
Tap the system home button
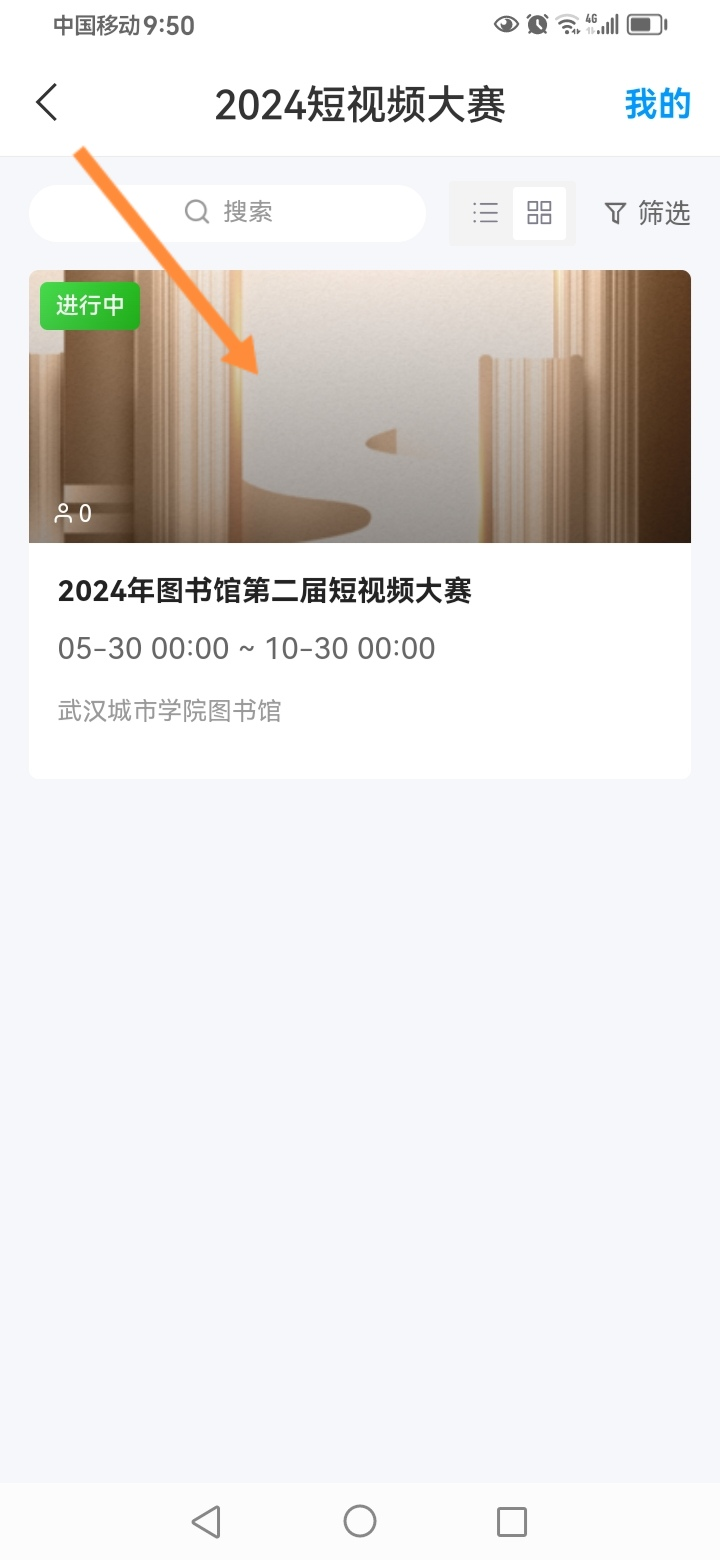click(x=360, y=1521)
